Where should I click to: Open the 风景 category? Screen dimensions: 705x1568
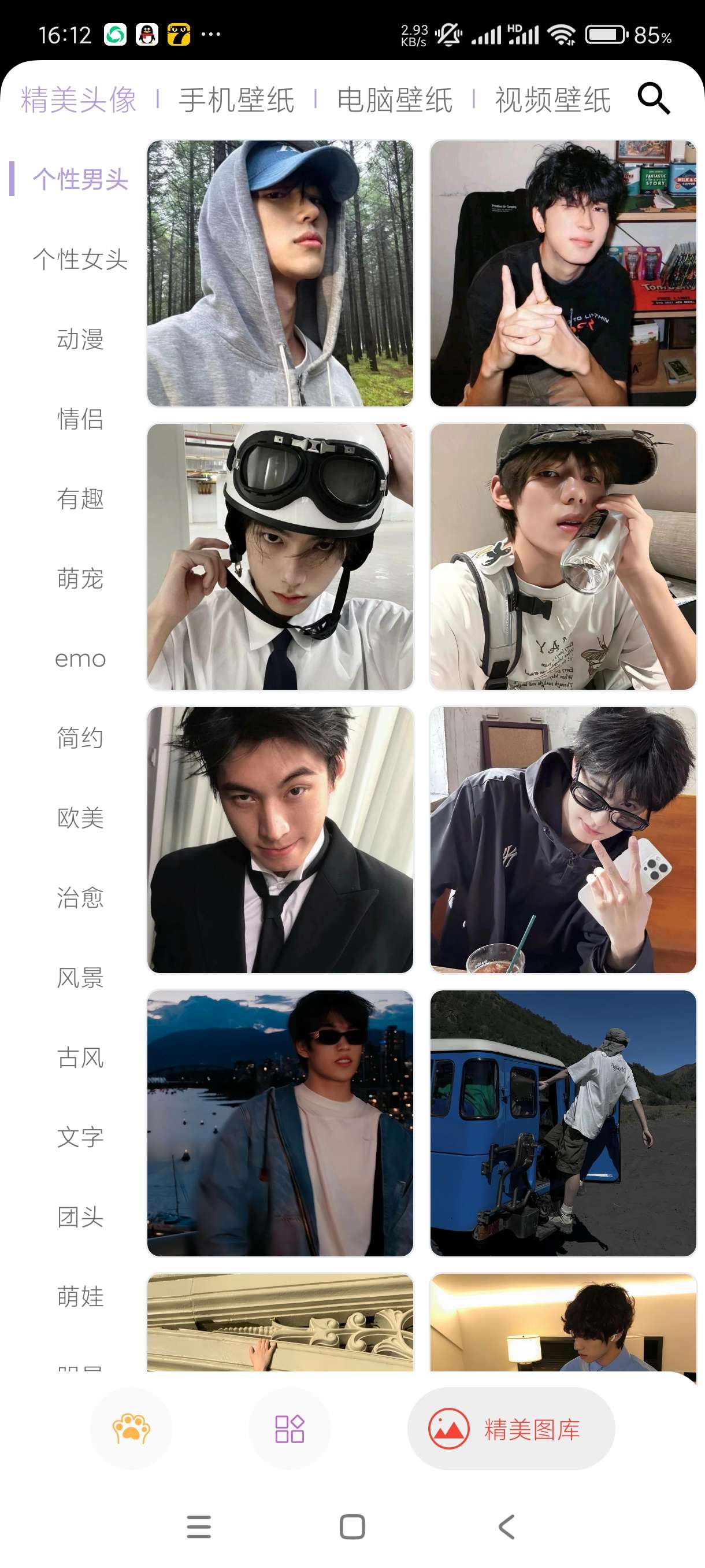[x=80, y=978]
